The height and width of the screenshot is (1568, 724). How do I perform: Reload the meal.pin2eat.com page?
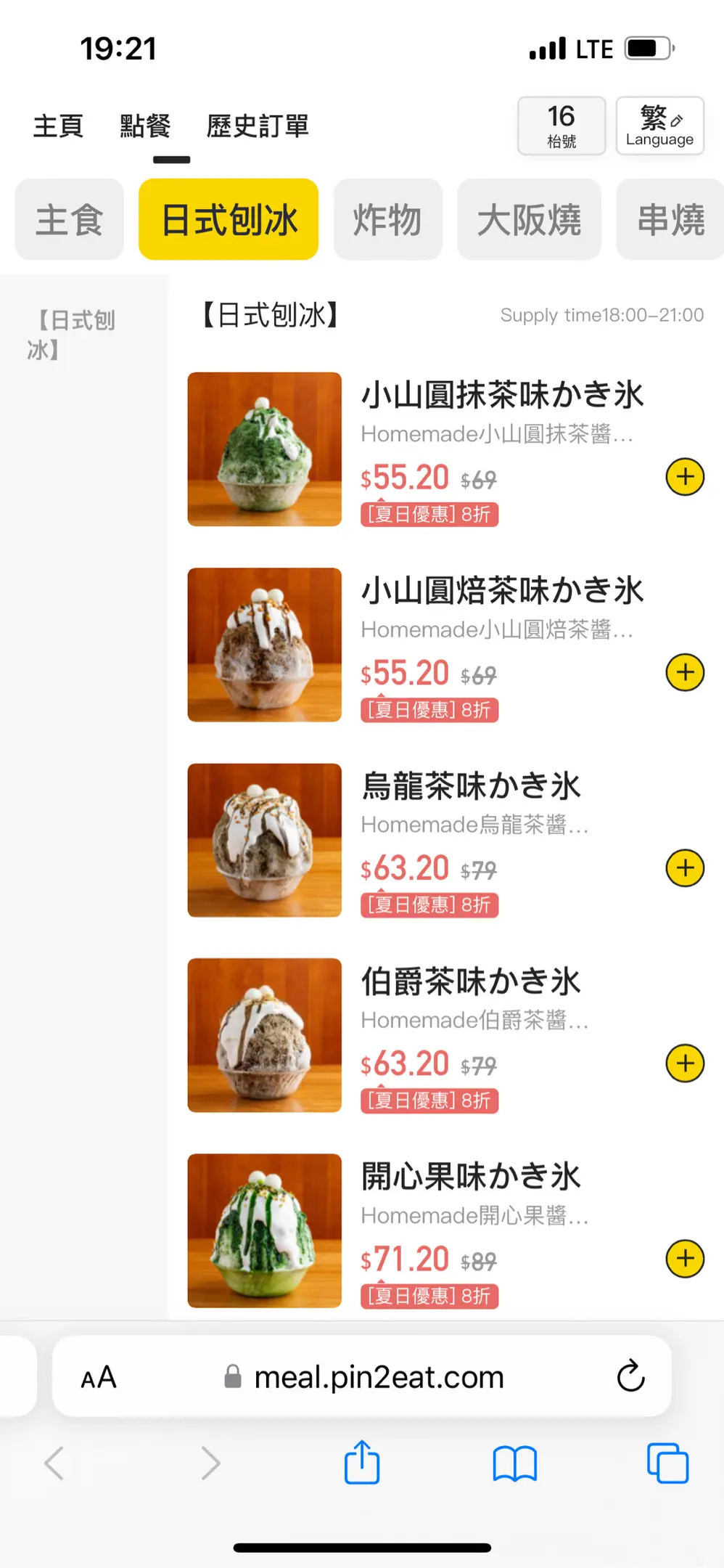[x=630, y=1376]
